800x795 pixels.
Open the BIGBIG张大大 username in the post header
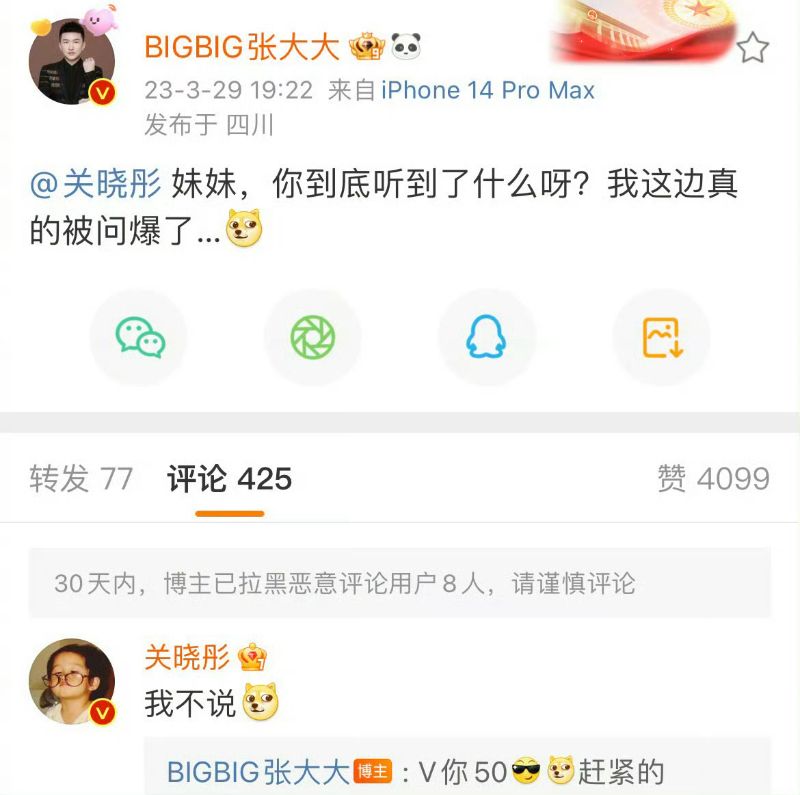tap(243, 46)
